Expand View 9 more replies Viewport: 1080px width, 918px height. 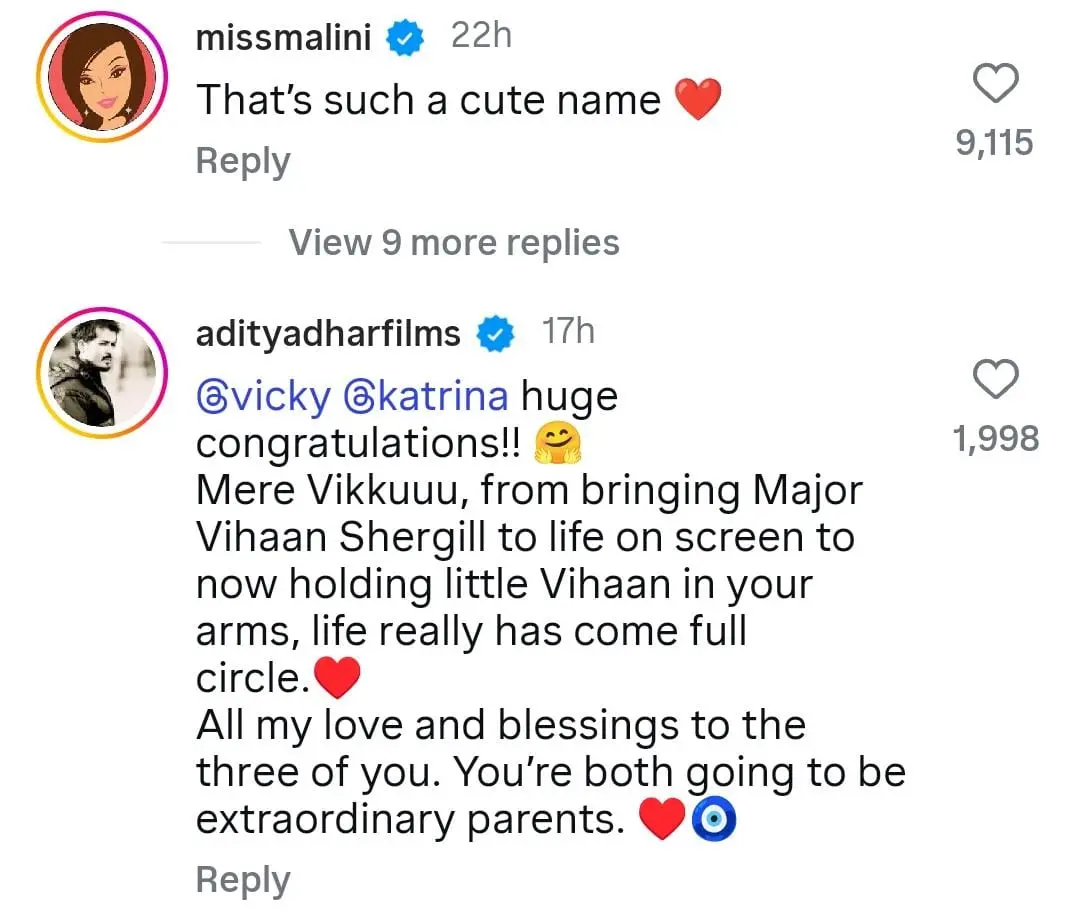(454, 242)
